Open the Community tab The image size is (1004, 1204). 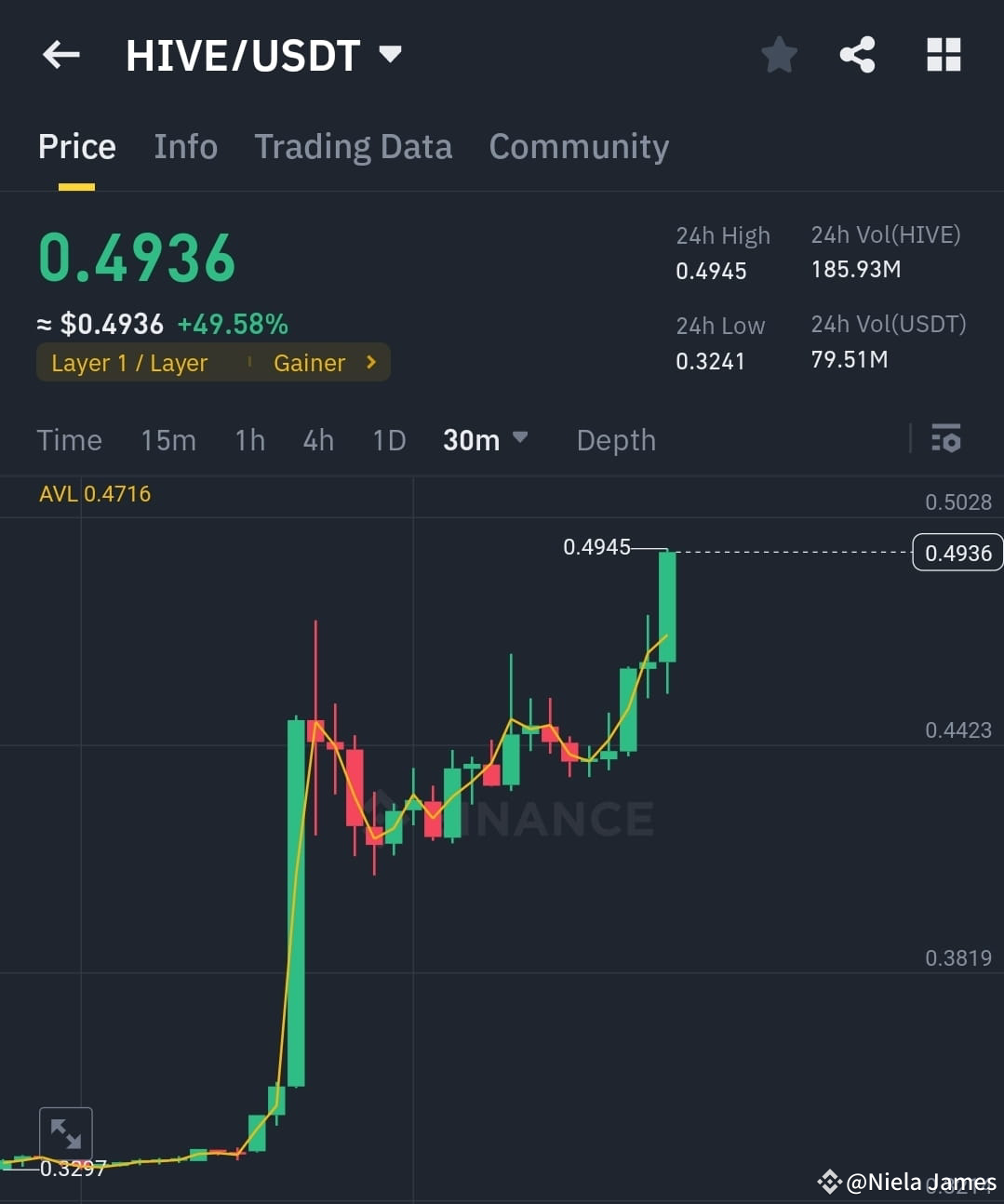pos(578,147)
